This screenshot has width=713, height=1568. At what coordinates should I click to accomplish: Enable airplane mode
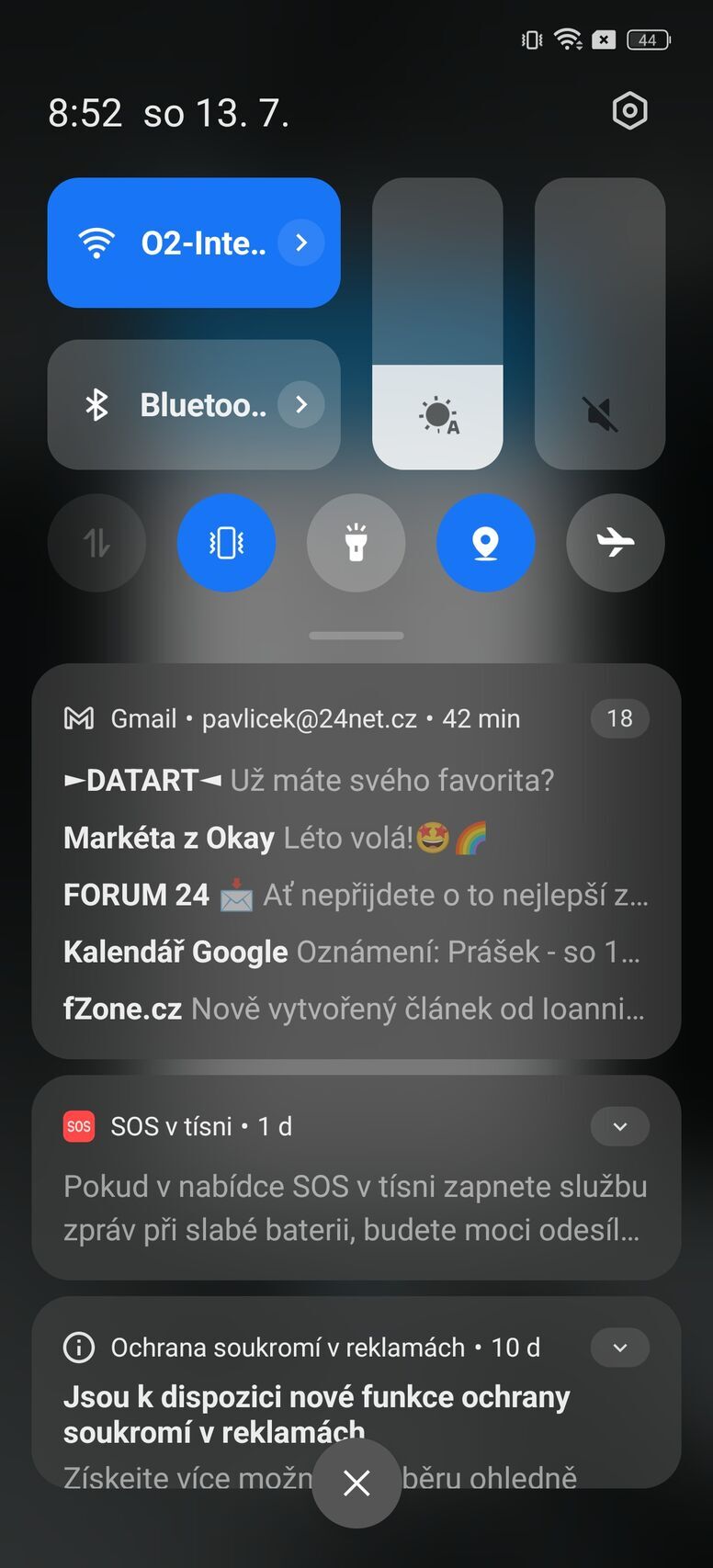[x=615, y=543]
